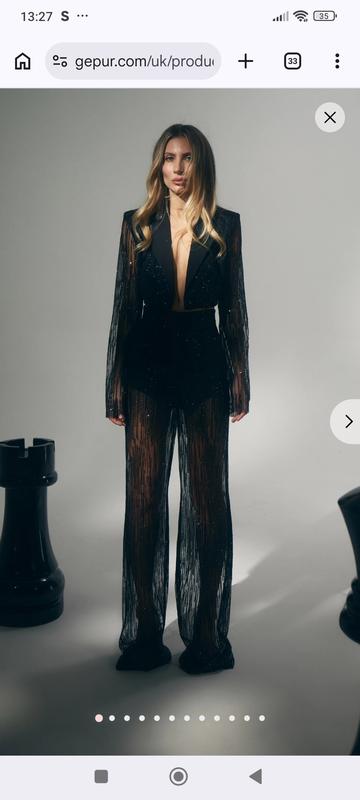The width and height of the screenshot is (360, 800).
Task: Close the full-screen product image
Action: click(x=329, y=117)
